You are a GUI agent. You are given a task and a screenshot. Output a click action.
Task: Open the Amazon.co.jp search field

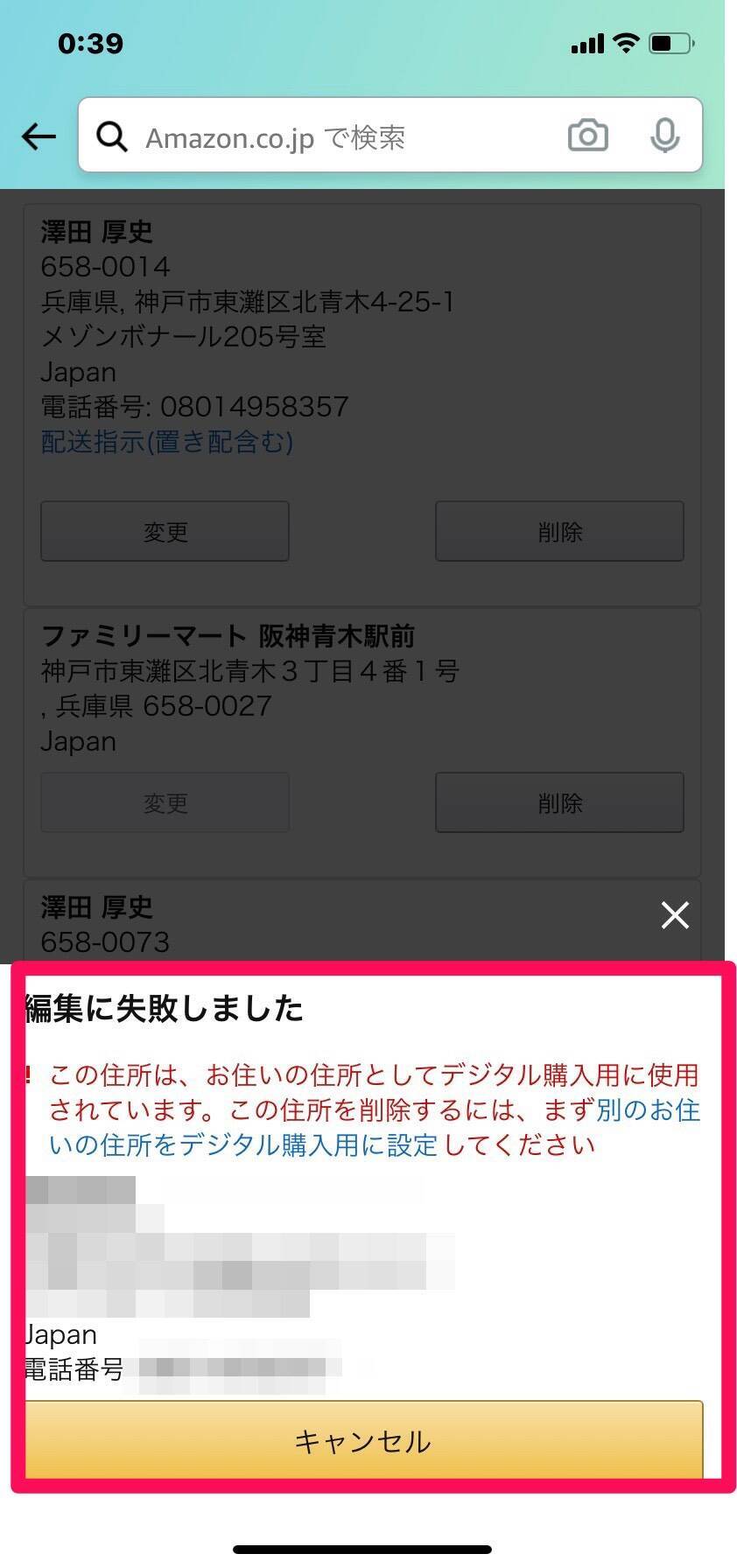pyautogui.click(x=333, y=136)
